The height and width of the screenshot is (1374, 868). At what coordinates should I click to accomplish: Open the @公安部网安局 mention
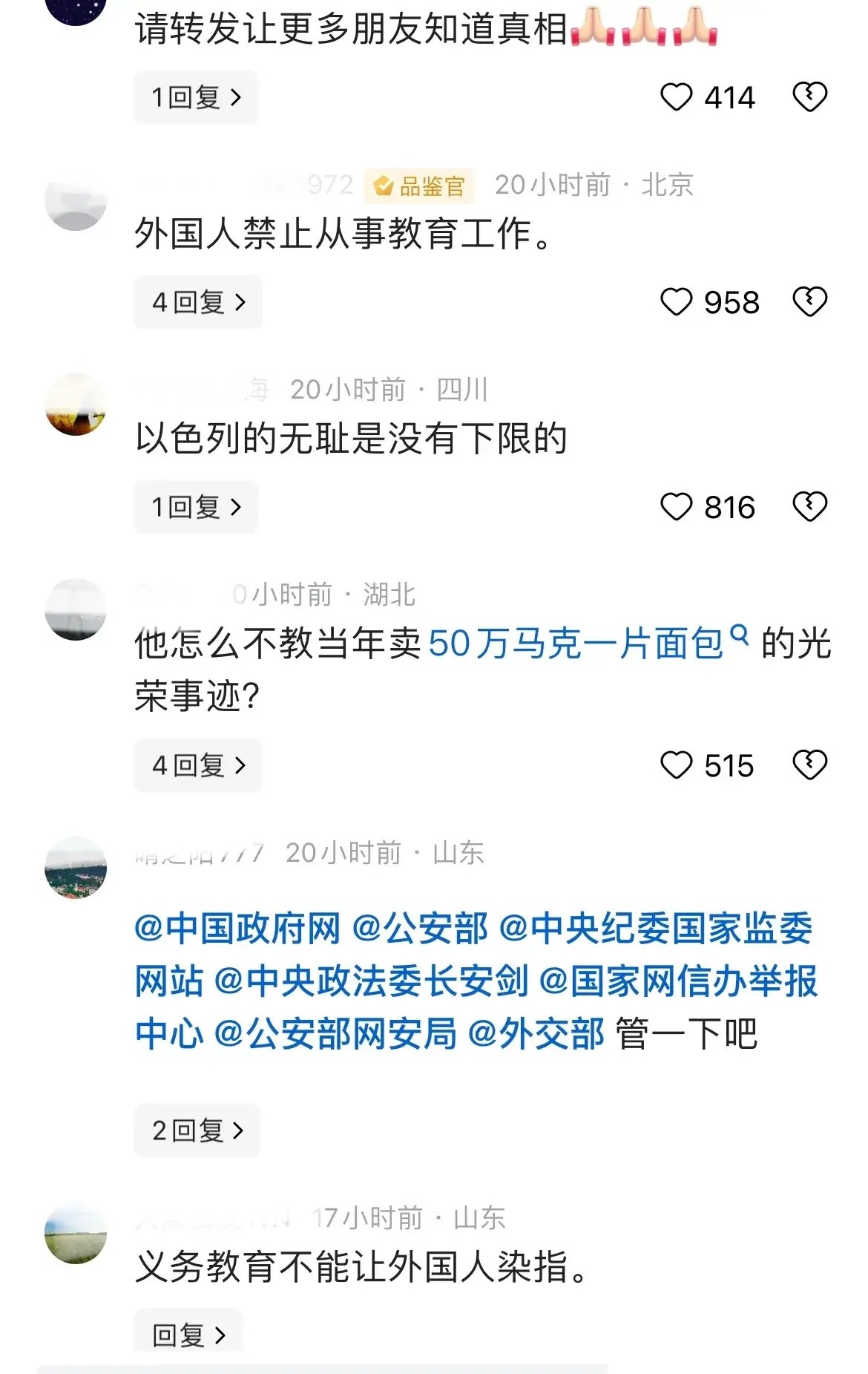335,1033
